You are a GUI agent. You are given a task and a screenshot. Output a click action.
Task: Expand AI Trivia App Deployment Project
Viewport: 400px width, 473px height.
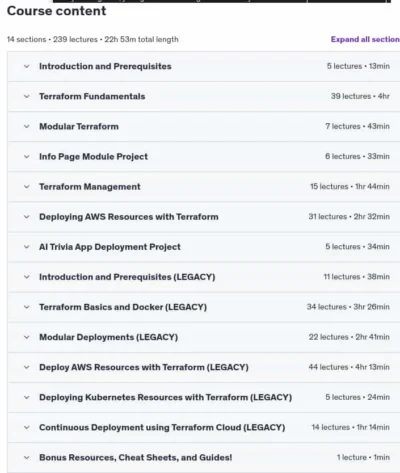[204, 247]
